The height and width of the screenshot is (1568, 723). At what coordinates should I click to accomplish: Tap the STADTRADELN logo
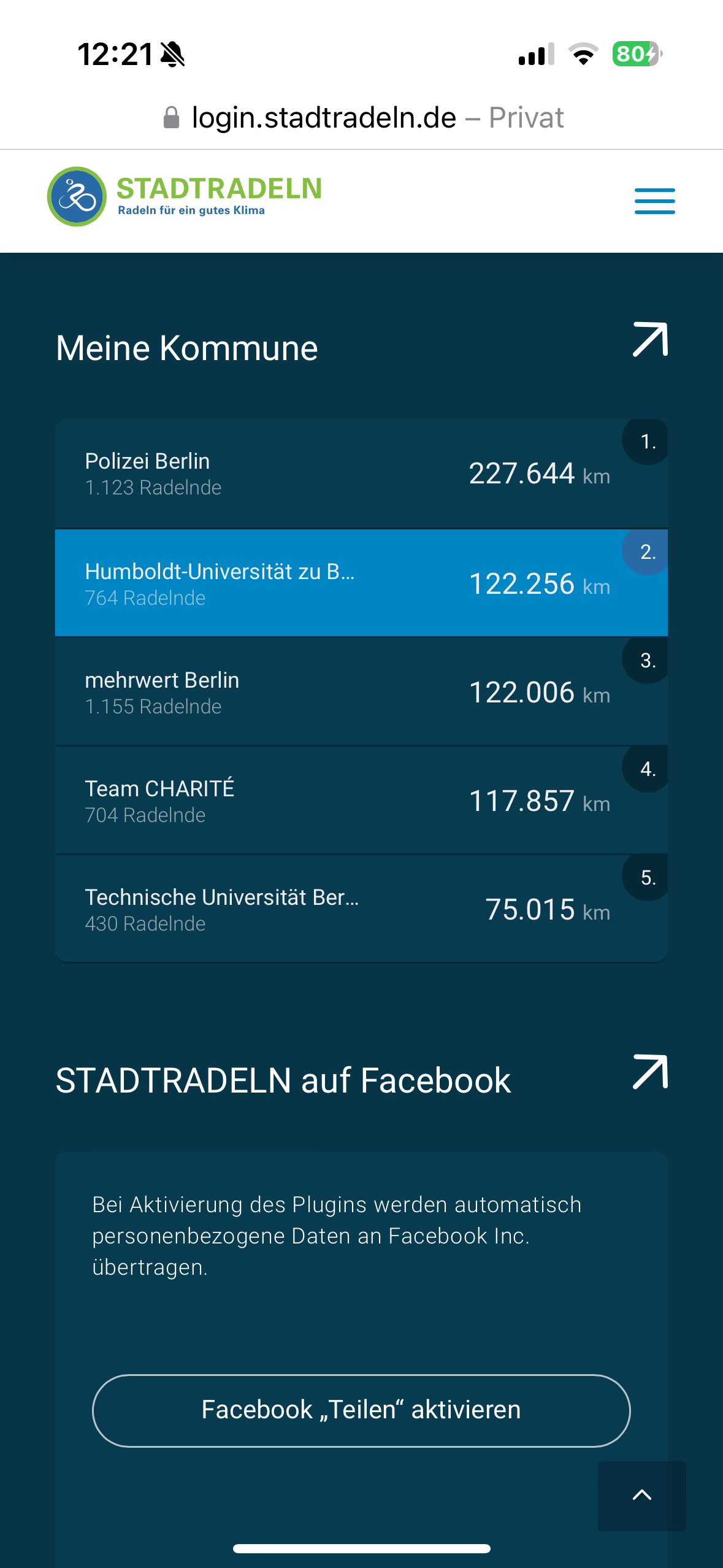(185, 196)
